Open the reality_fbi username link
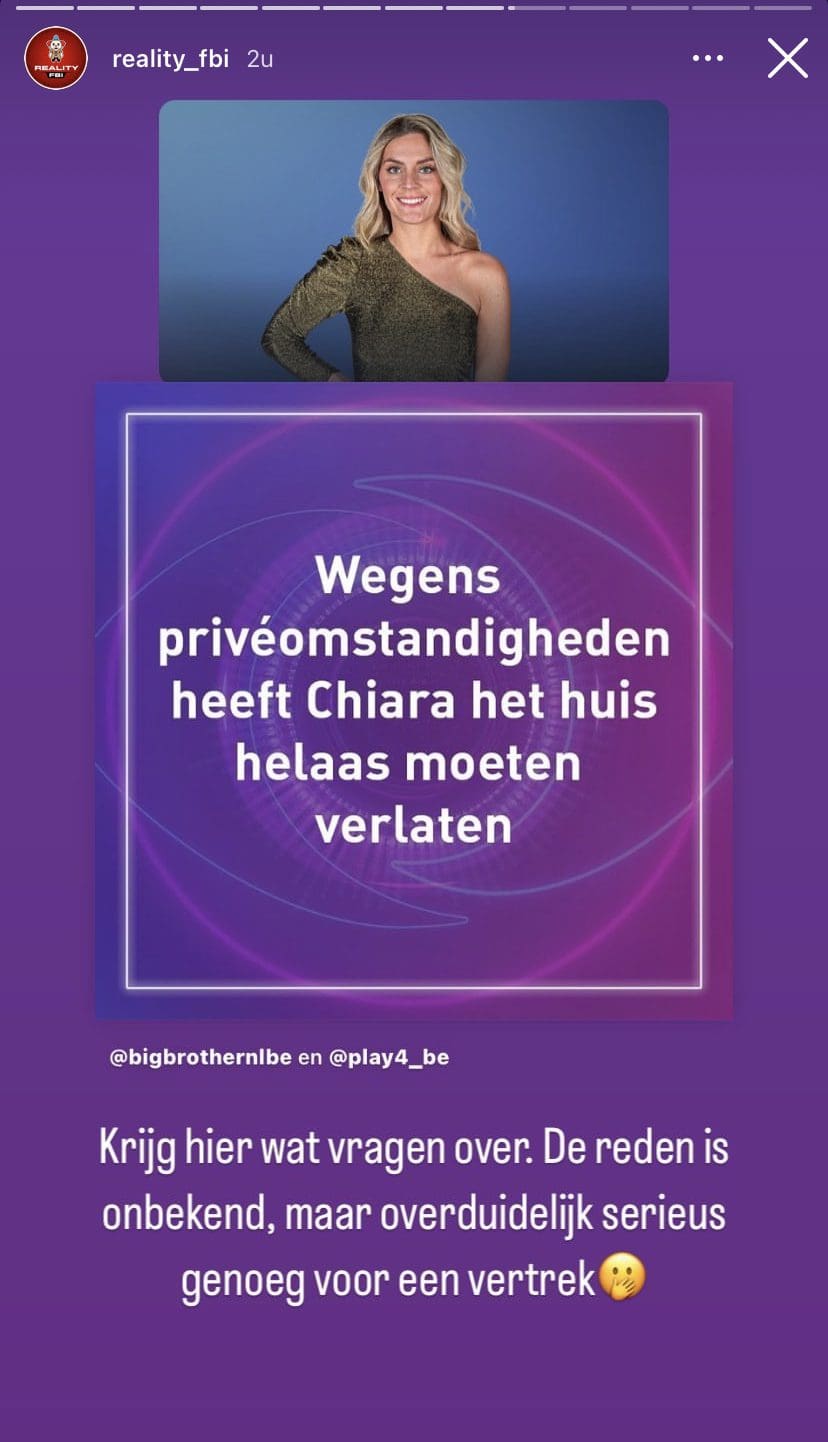Viewport: 828px width, 1442px height. coord(170,59)
